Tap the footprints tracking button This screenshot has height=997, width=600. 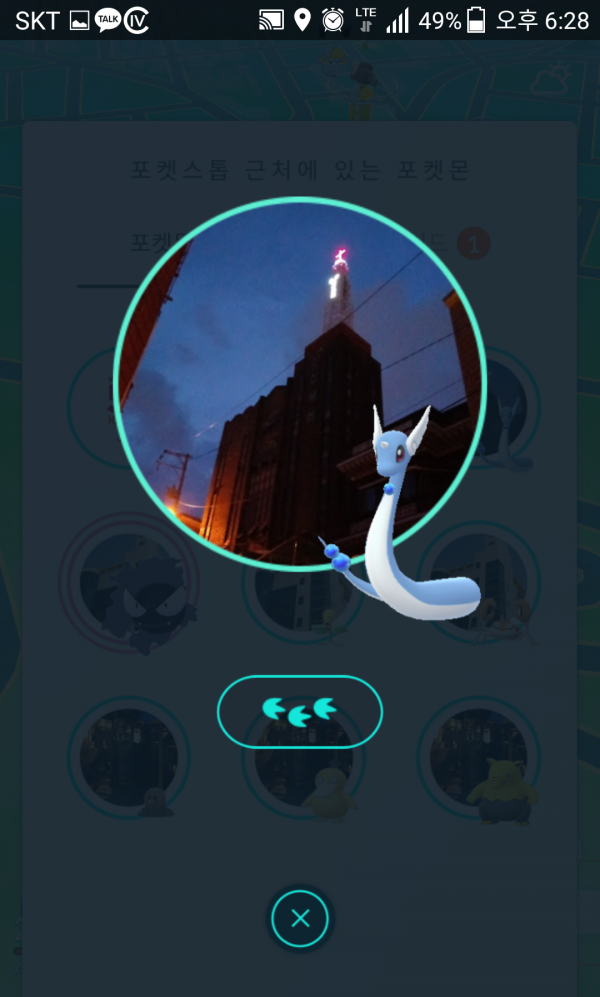coord(300,712)
